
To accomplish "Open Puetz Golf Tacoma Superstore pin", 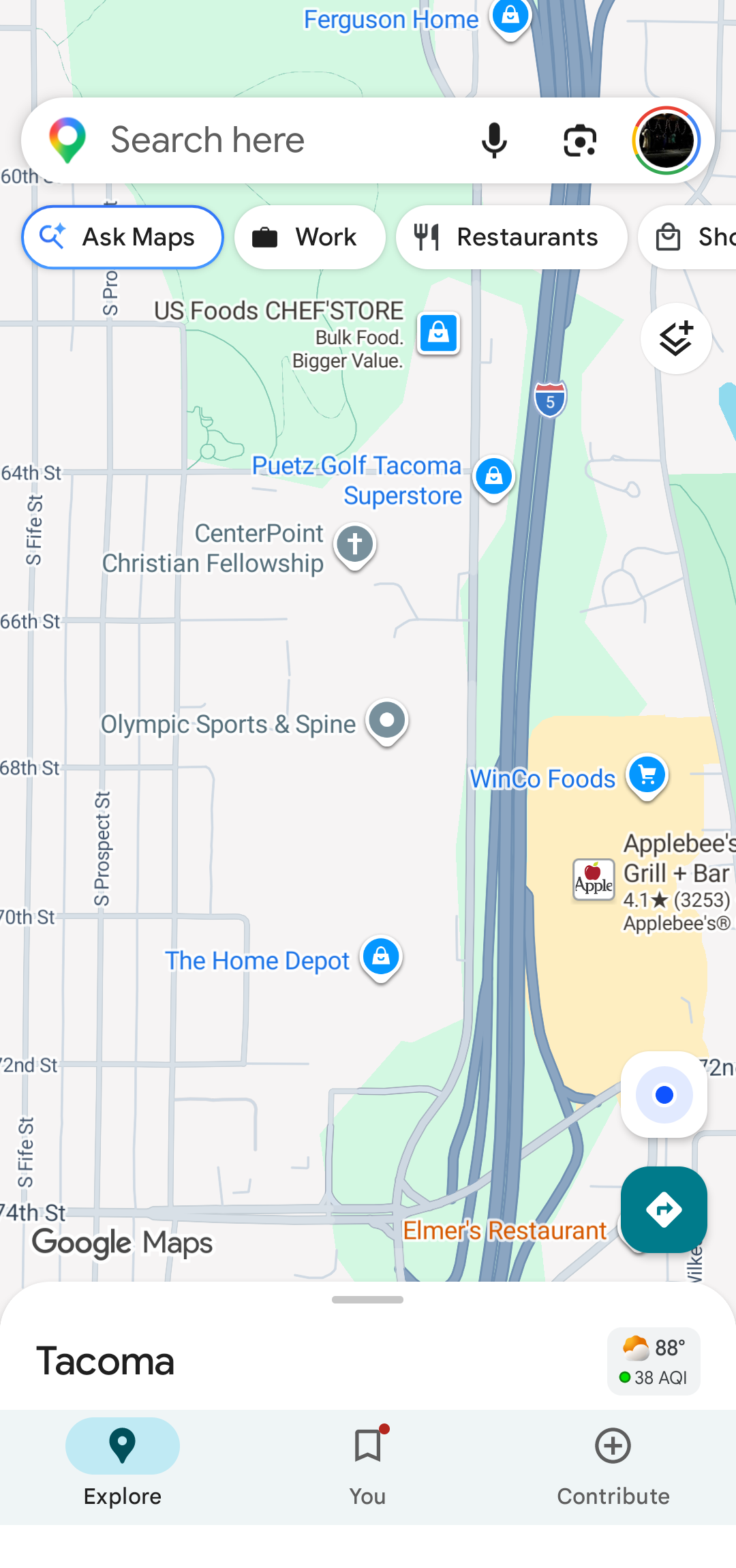I will pyautogui.click(x=494, y=477).
